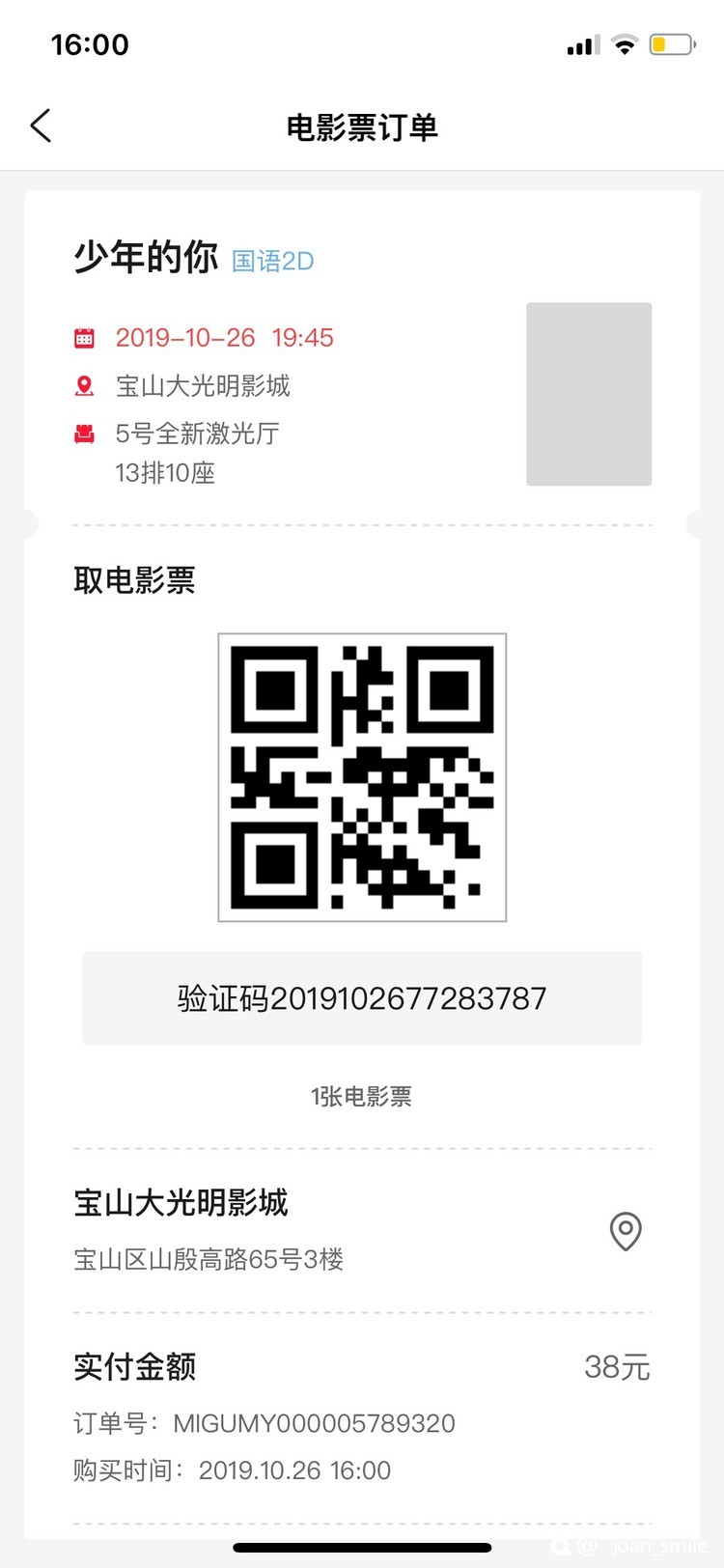Open the map pin for 宝山大光明影城
The height and width of the screenshot is (1568, 724).
tap(626, 1231)
